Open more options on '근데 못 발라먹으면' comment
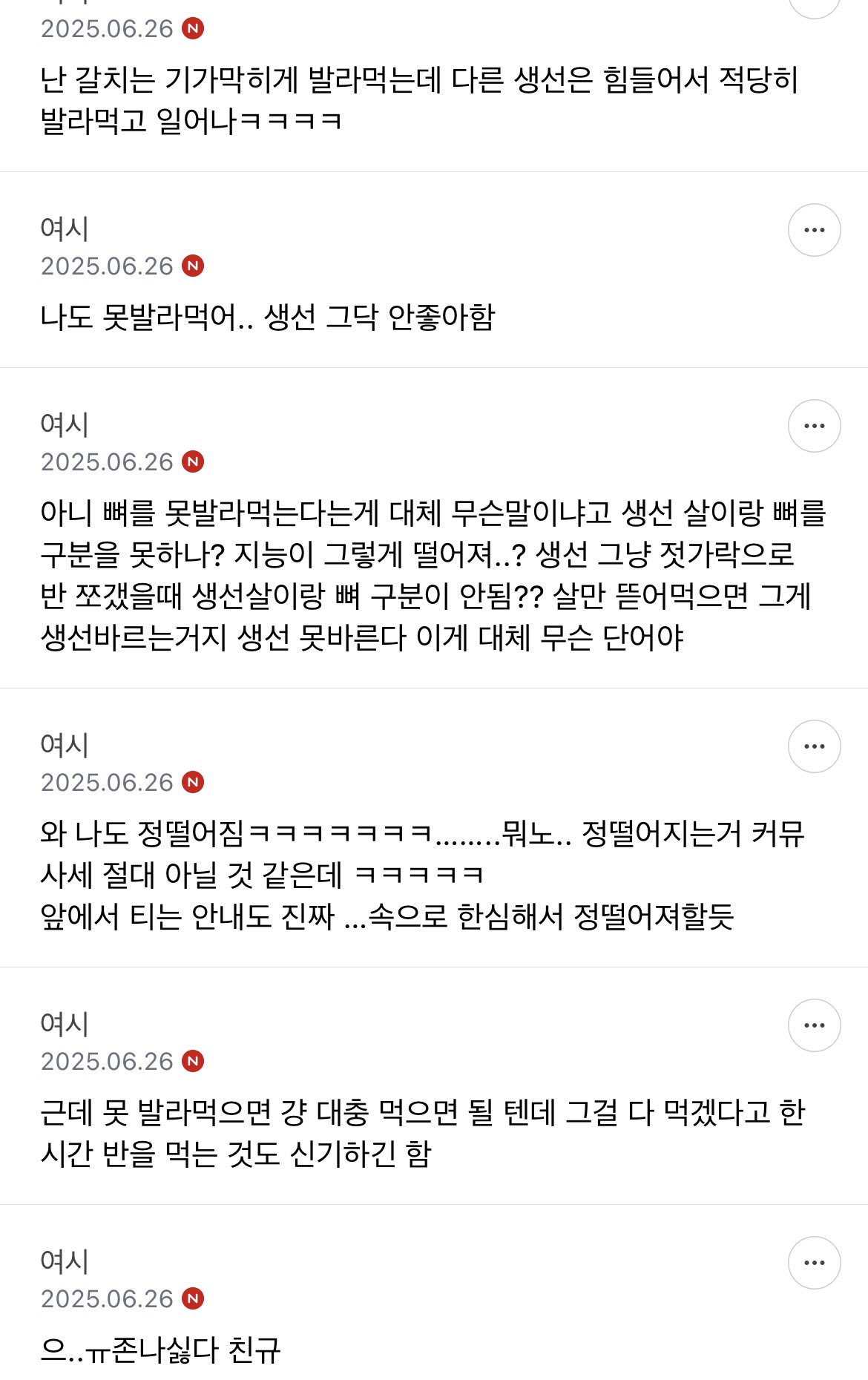 tap(814, 1025)
